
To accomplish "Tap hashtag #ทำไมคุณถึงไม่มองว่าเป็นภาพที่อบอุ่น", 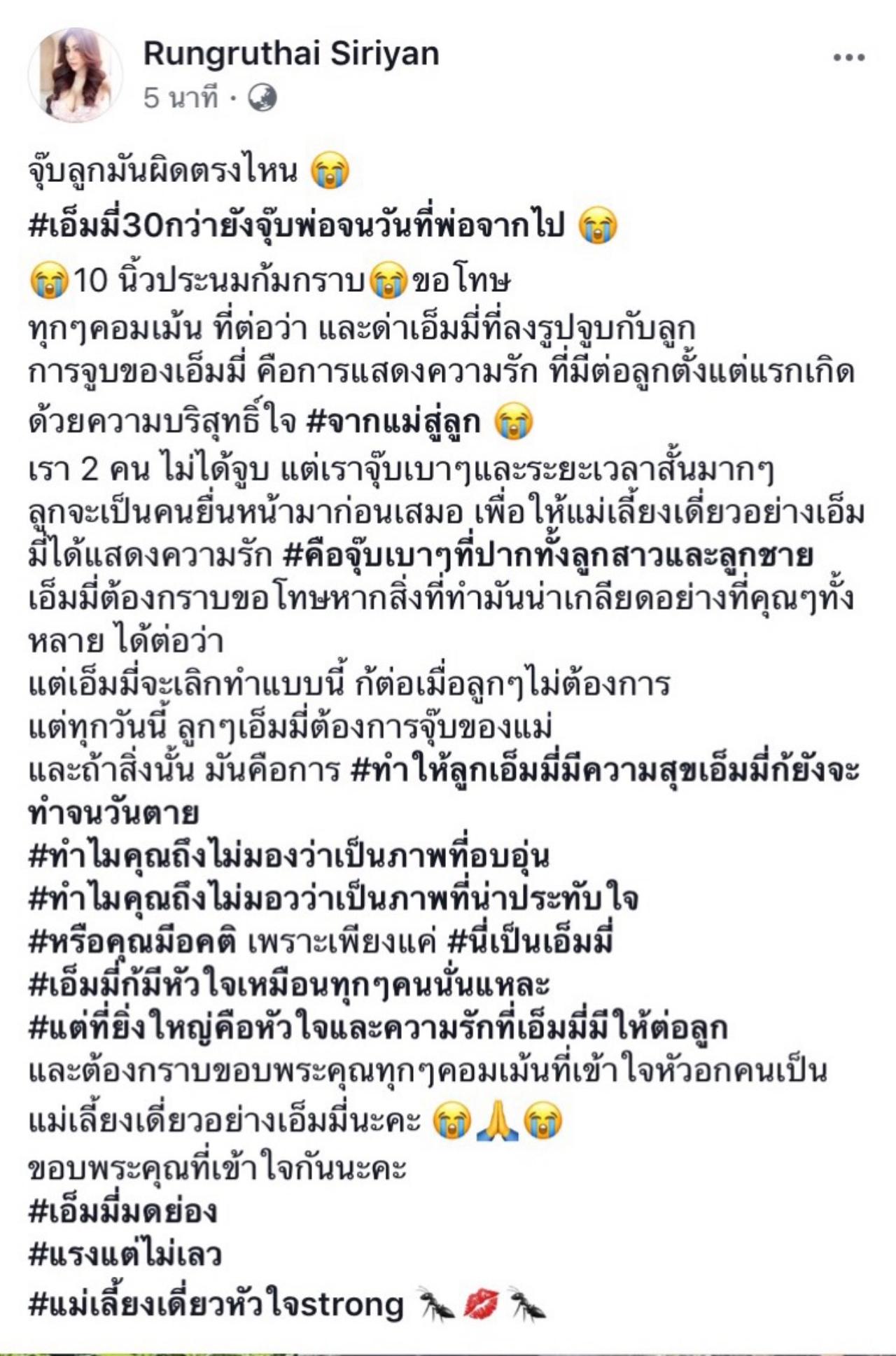I will (x=288, y=856).
